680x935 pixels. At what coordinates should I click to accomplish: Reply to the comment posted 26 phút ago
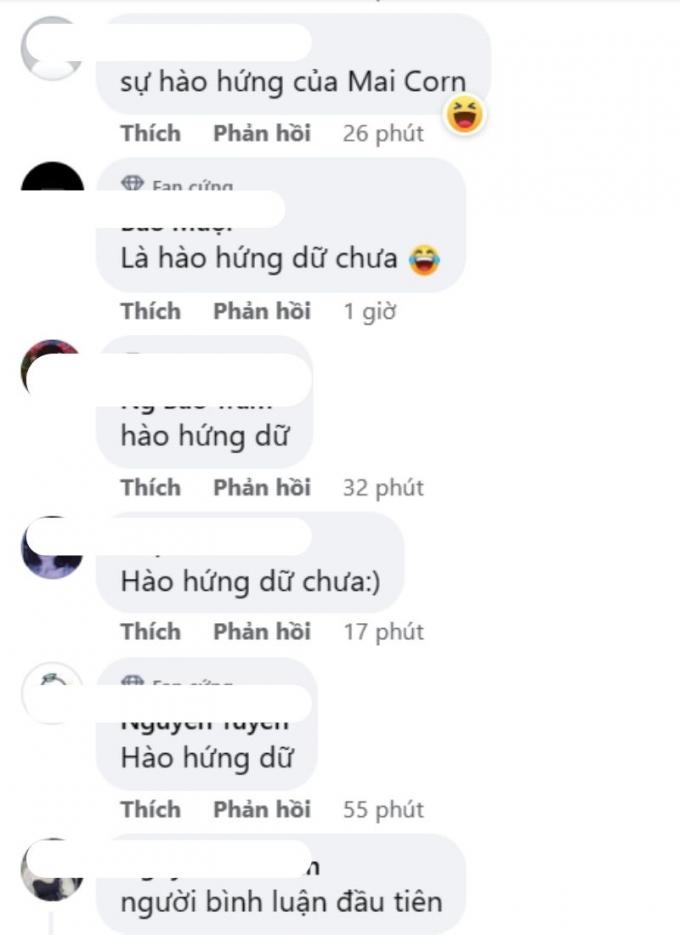point(262,133)
